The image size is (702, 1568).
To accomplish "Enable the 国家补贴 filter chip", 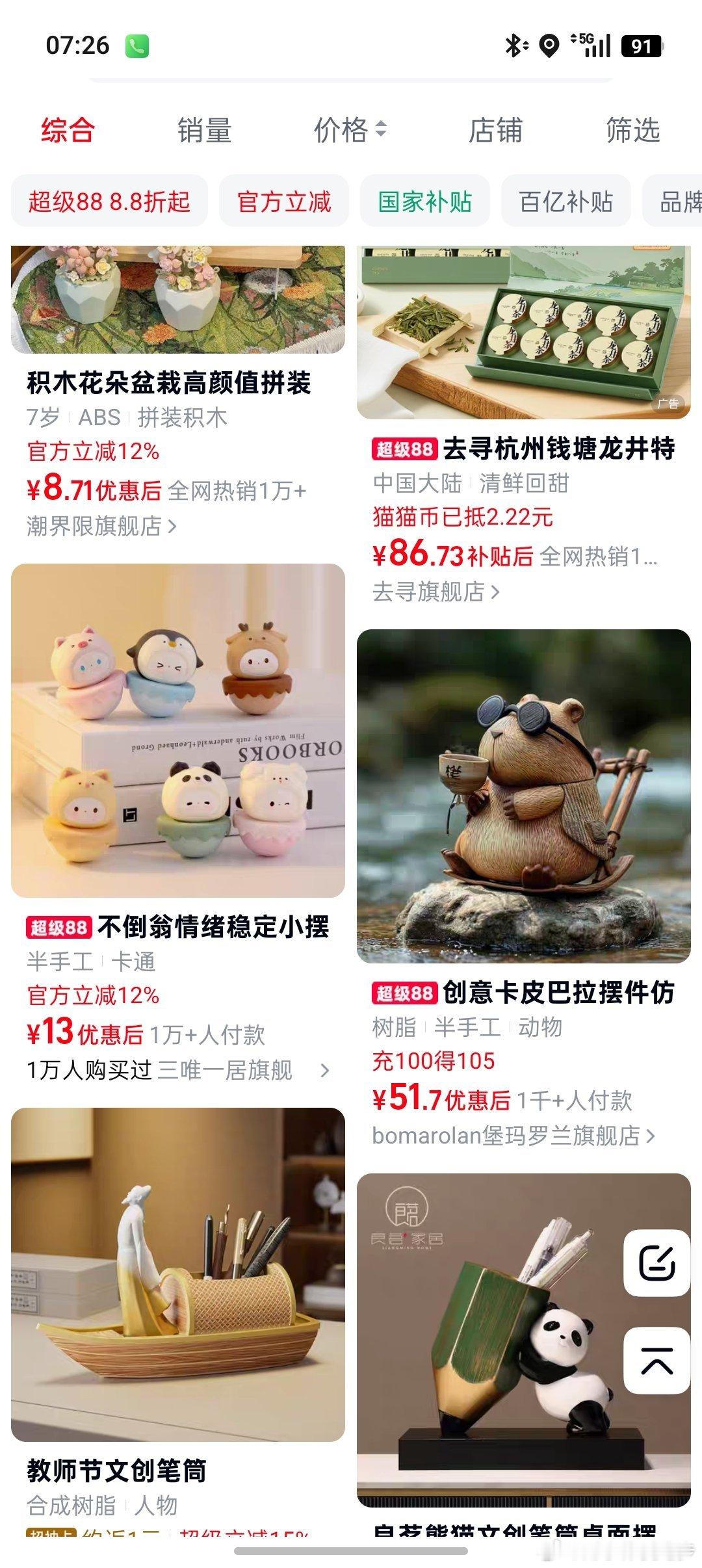I will point(425,202).
